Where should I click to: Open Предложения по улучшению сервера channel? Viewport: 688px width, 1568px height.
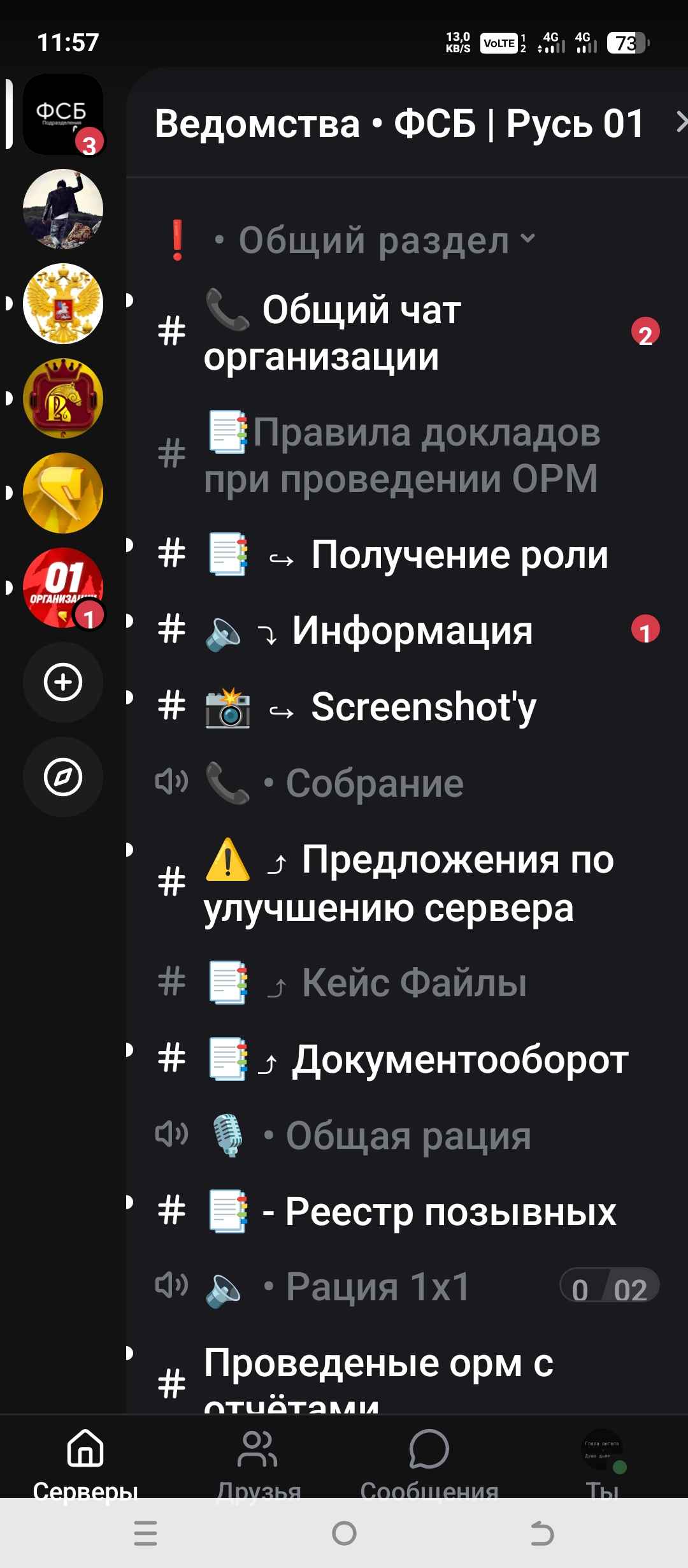point(408,883)
